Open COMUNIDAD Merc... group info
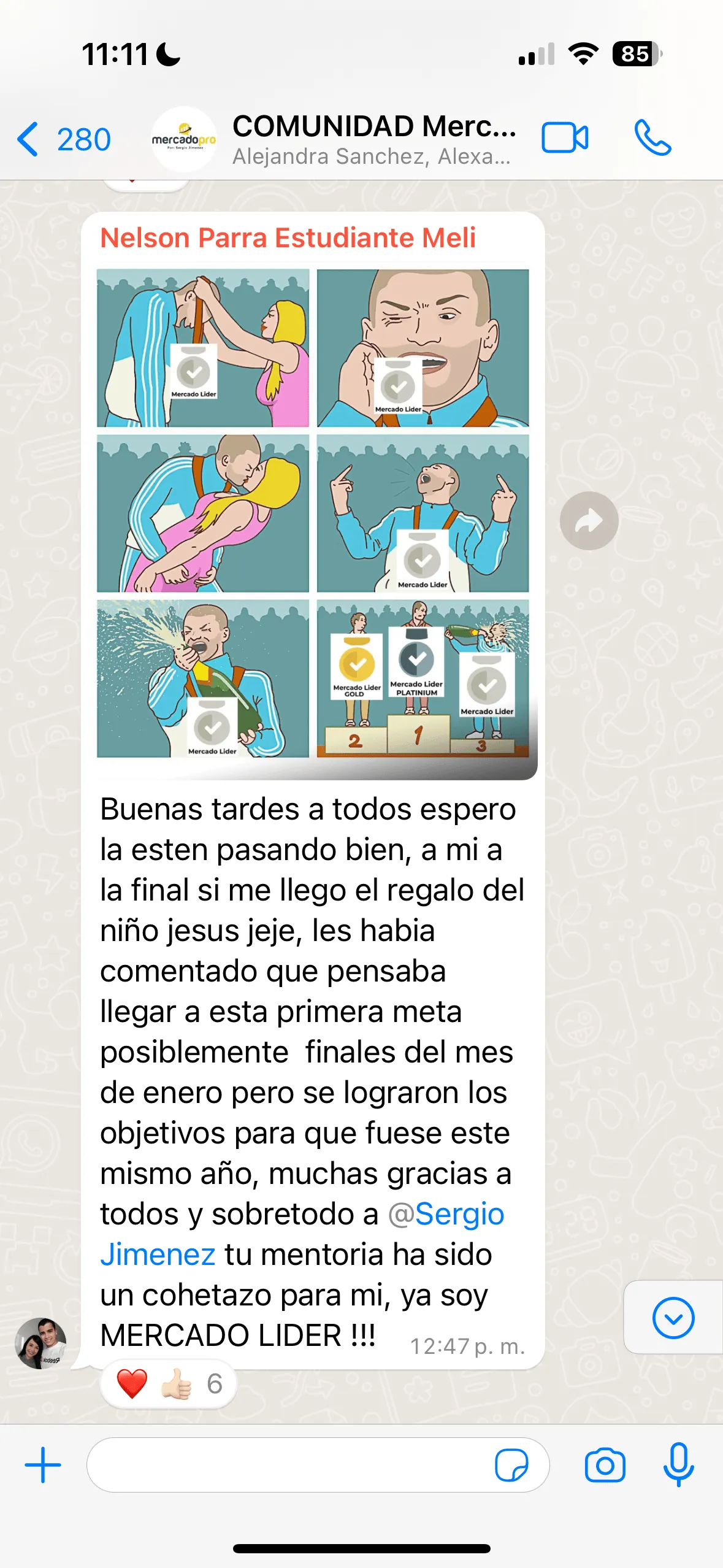The height and width of the screenshot is (1568, 723). pos(373,139)
